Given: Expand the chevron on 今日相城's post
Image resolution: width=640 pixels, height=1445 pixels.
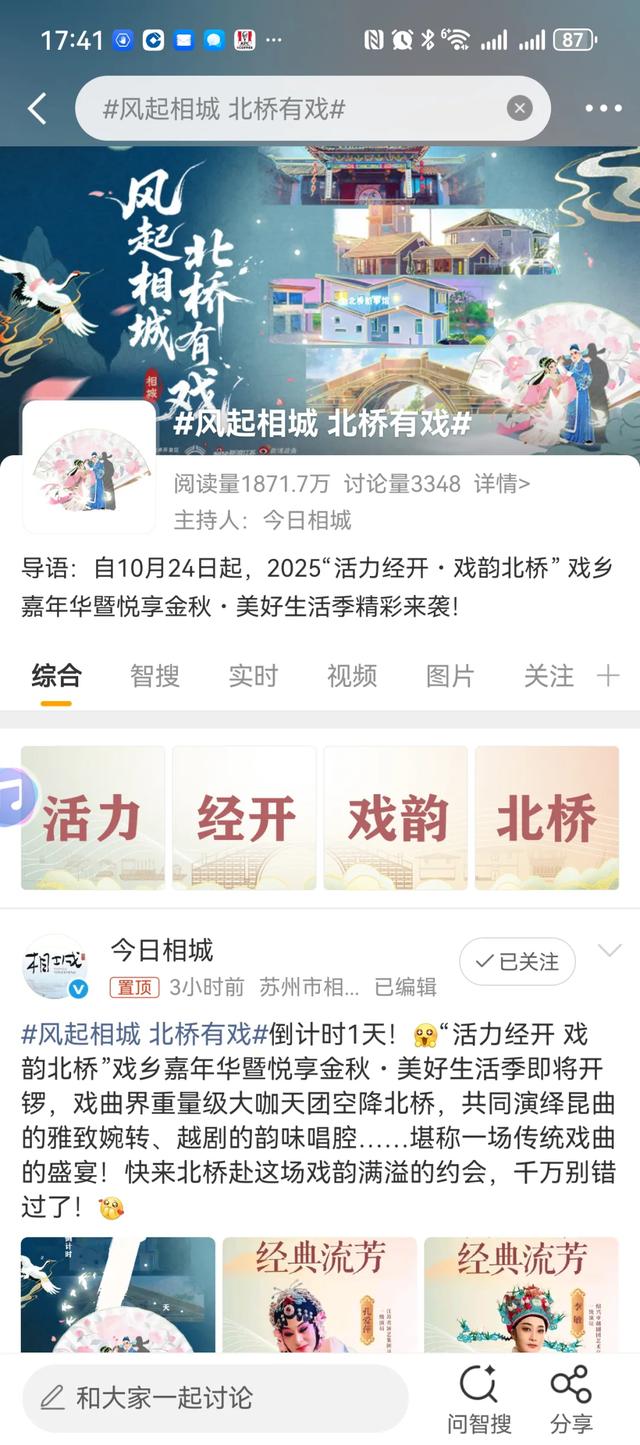Looking at the screenshot, I should (609, 950).
